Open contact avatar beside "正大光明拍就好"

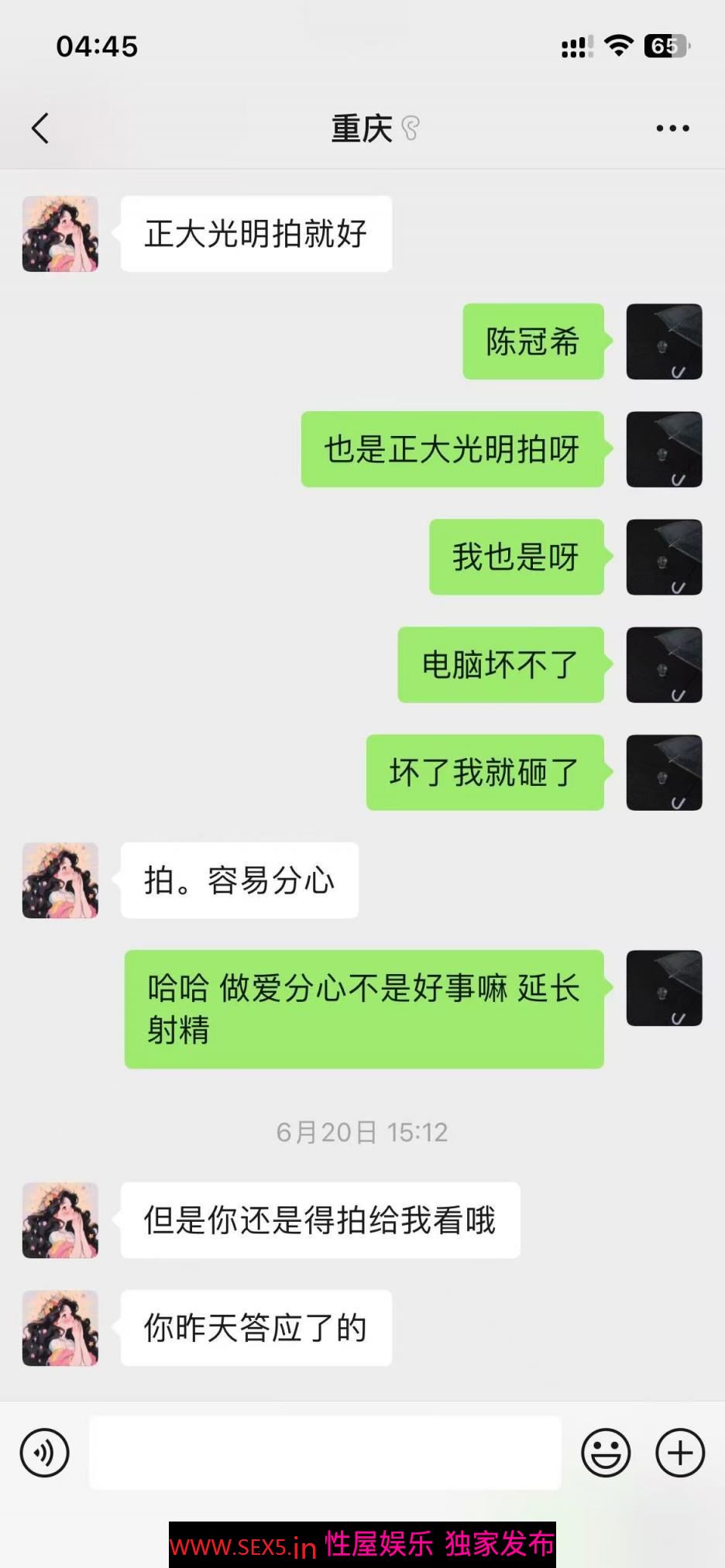pyautogui.click(x=60, y=234)
